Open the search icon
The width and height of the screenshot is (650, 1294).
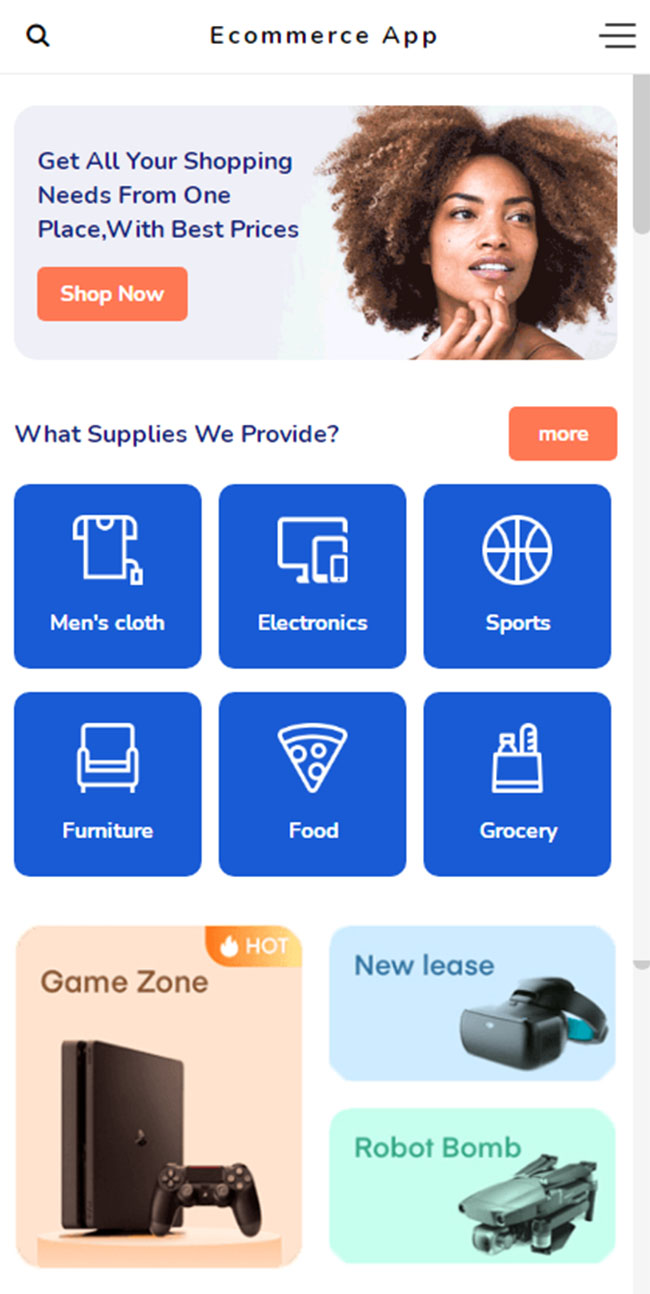coord(38,36)
